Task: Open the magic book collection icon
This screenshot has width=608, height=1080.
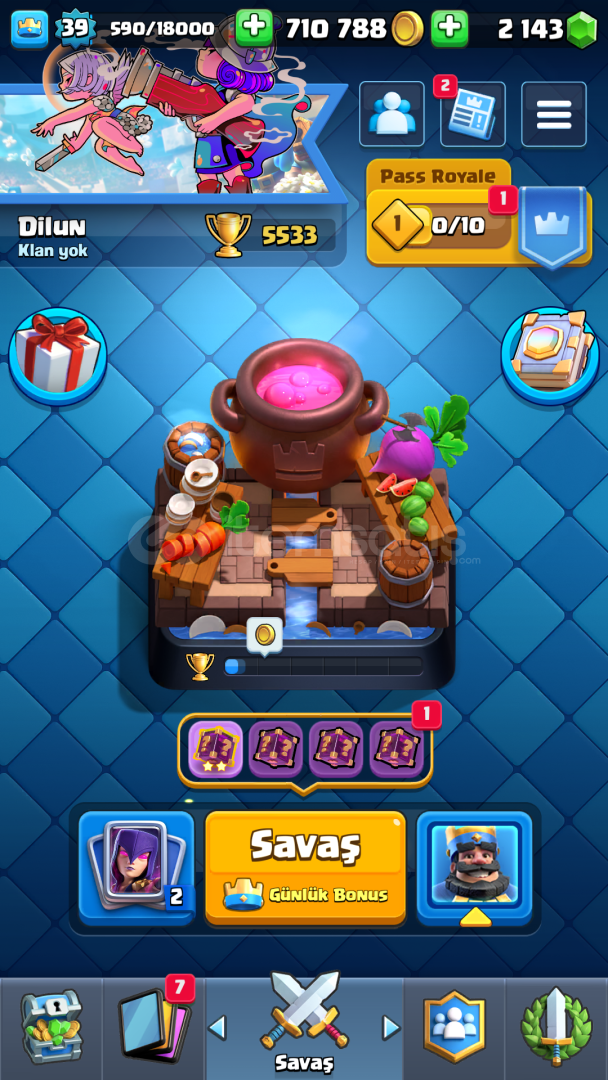Action: pos(549,356)
